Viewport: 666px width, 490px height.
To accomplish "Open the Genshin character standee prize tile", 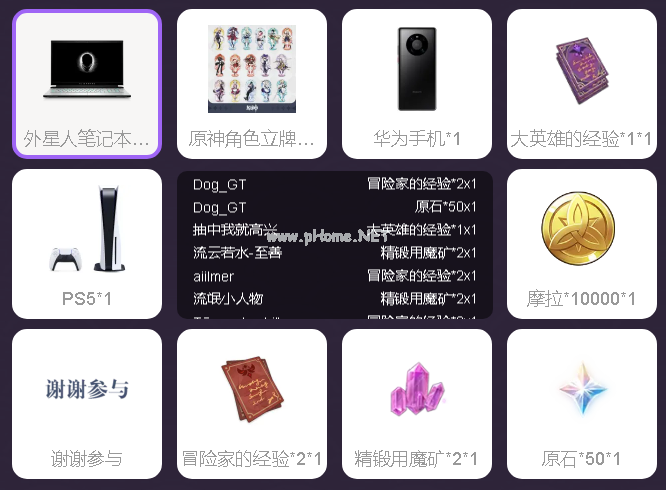I will [252, 84].
